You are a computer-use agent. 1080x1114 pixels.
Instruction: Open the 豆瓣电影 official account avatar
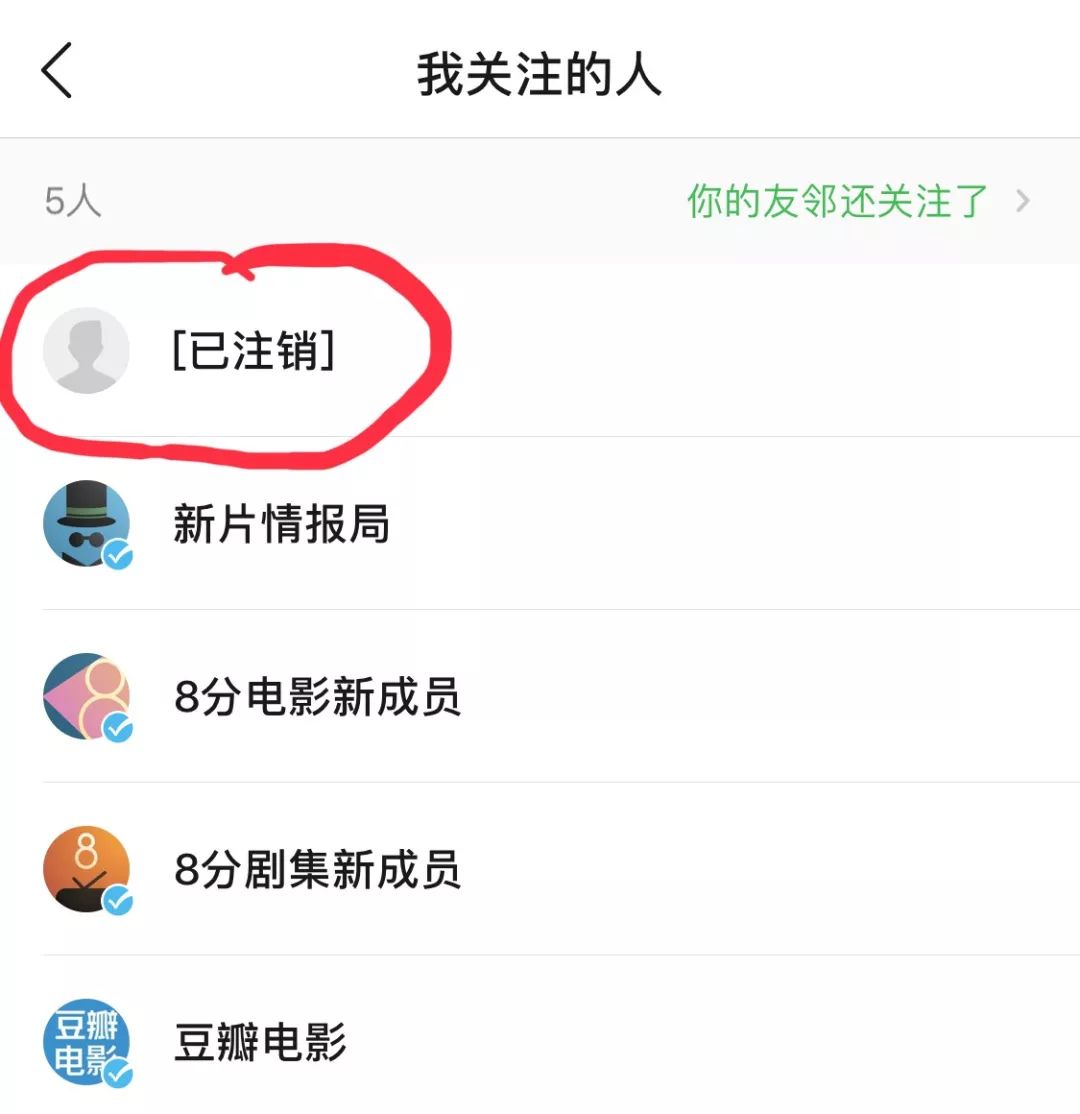pyautogui.click(x=85, y=1043)
